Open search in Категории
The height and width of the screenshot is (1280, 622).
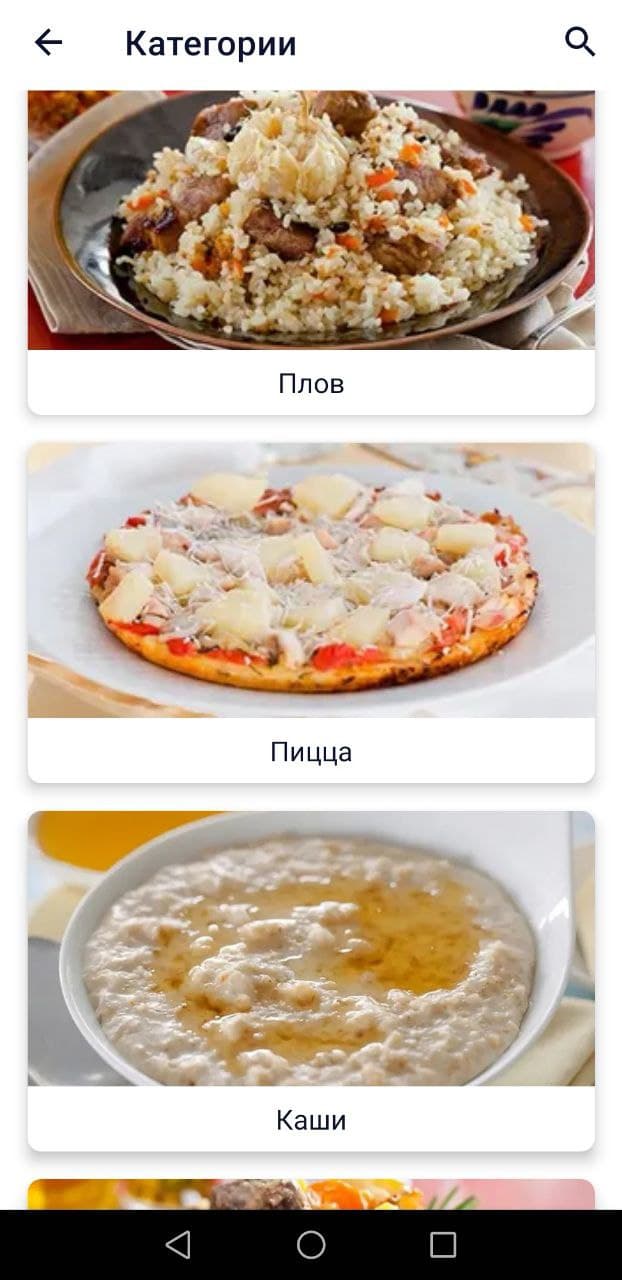point(580,42)
